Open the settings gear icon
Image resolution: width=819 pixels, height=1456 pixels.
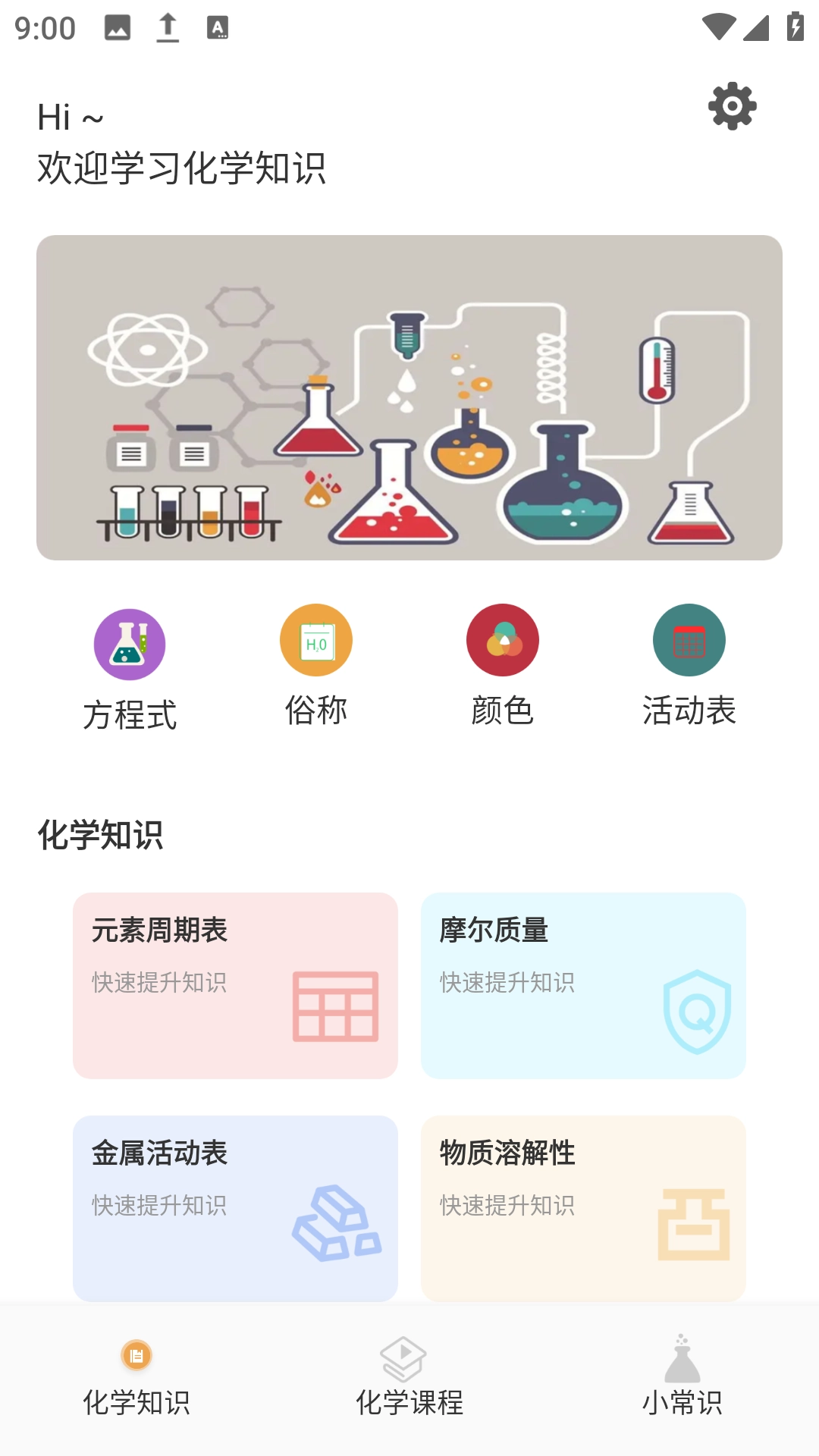coord(732,106)
